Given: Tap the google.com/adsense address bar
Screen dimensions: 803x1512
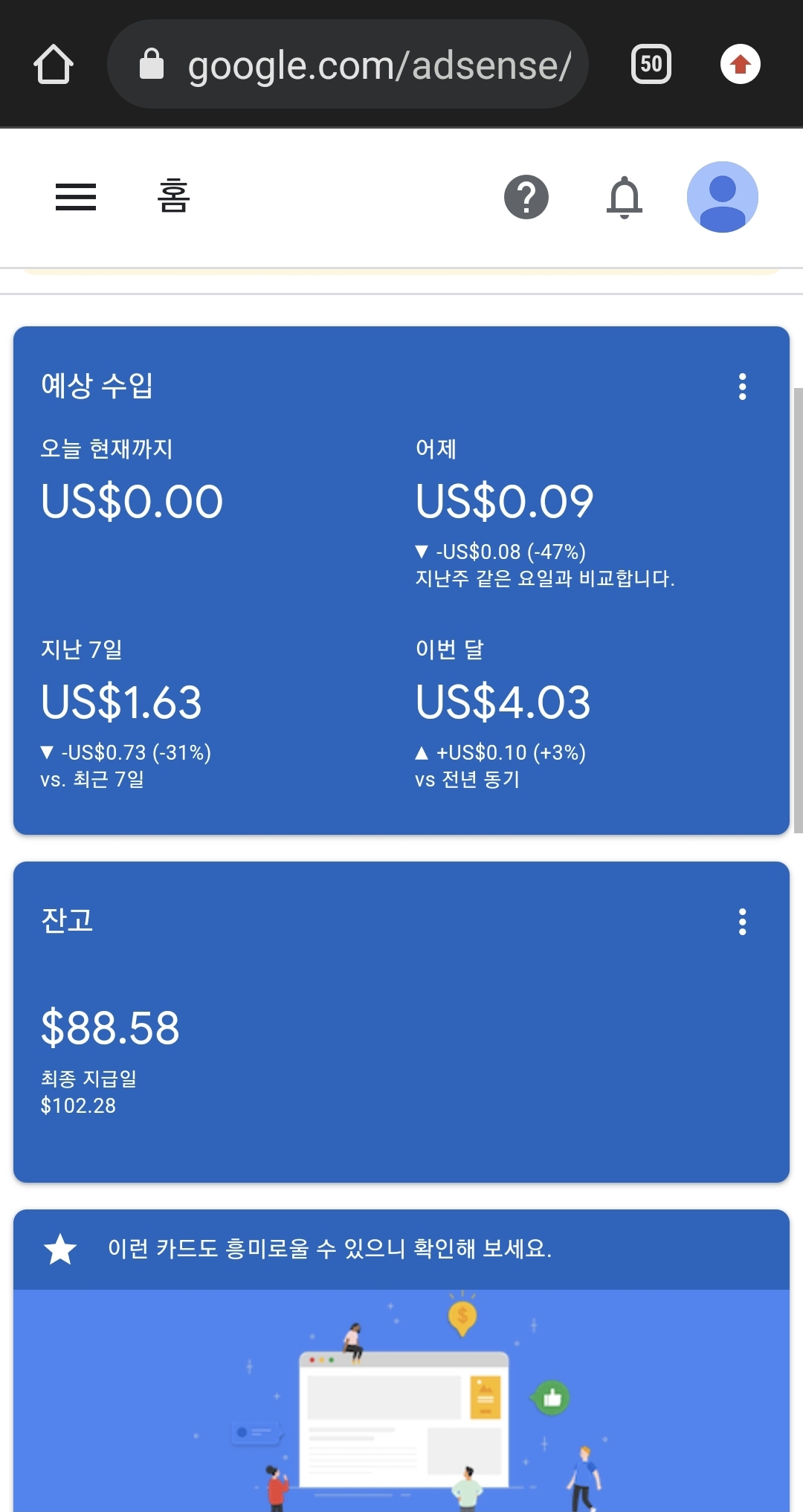Looking at the screenshot, I should tap(348, 64).
